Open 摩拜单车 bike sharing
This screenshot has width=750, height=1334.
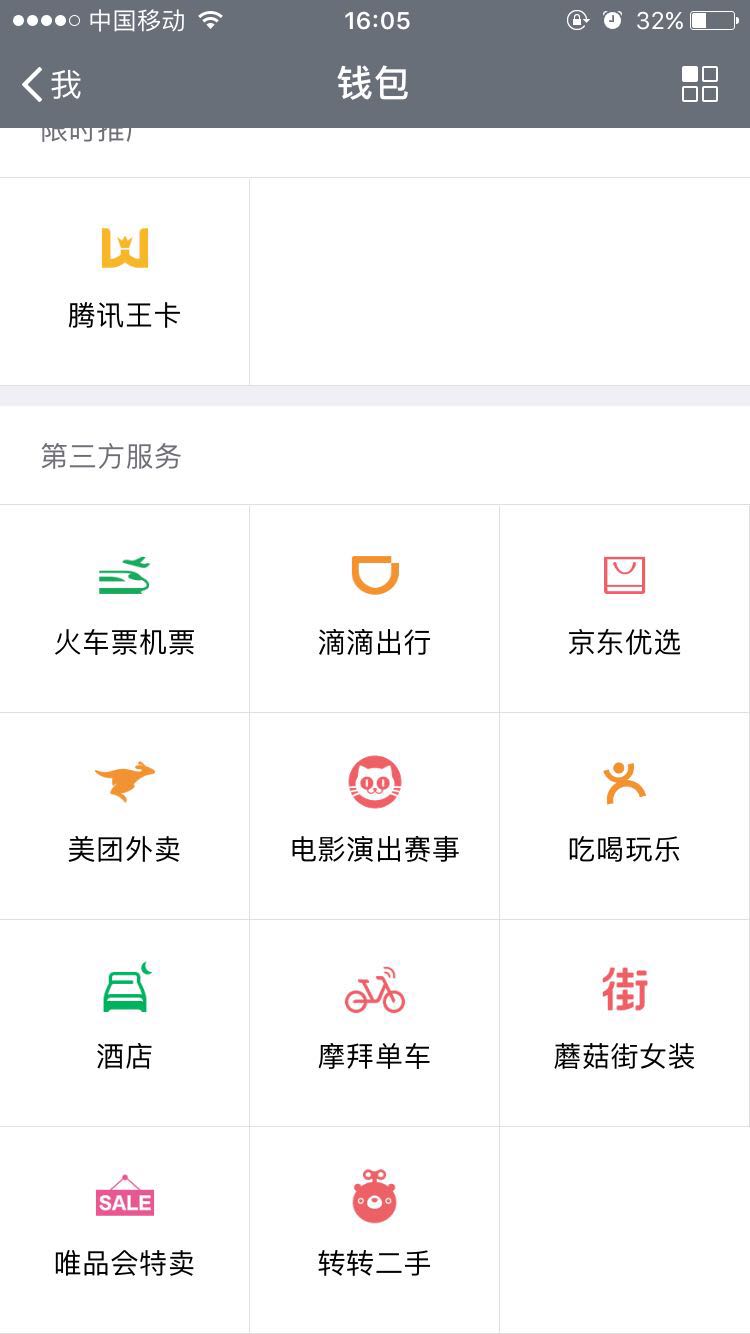point(375,1022)
